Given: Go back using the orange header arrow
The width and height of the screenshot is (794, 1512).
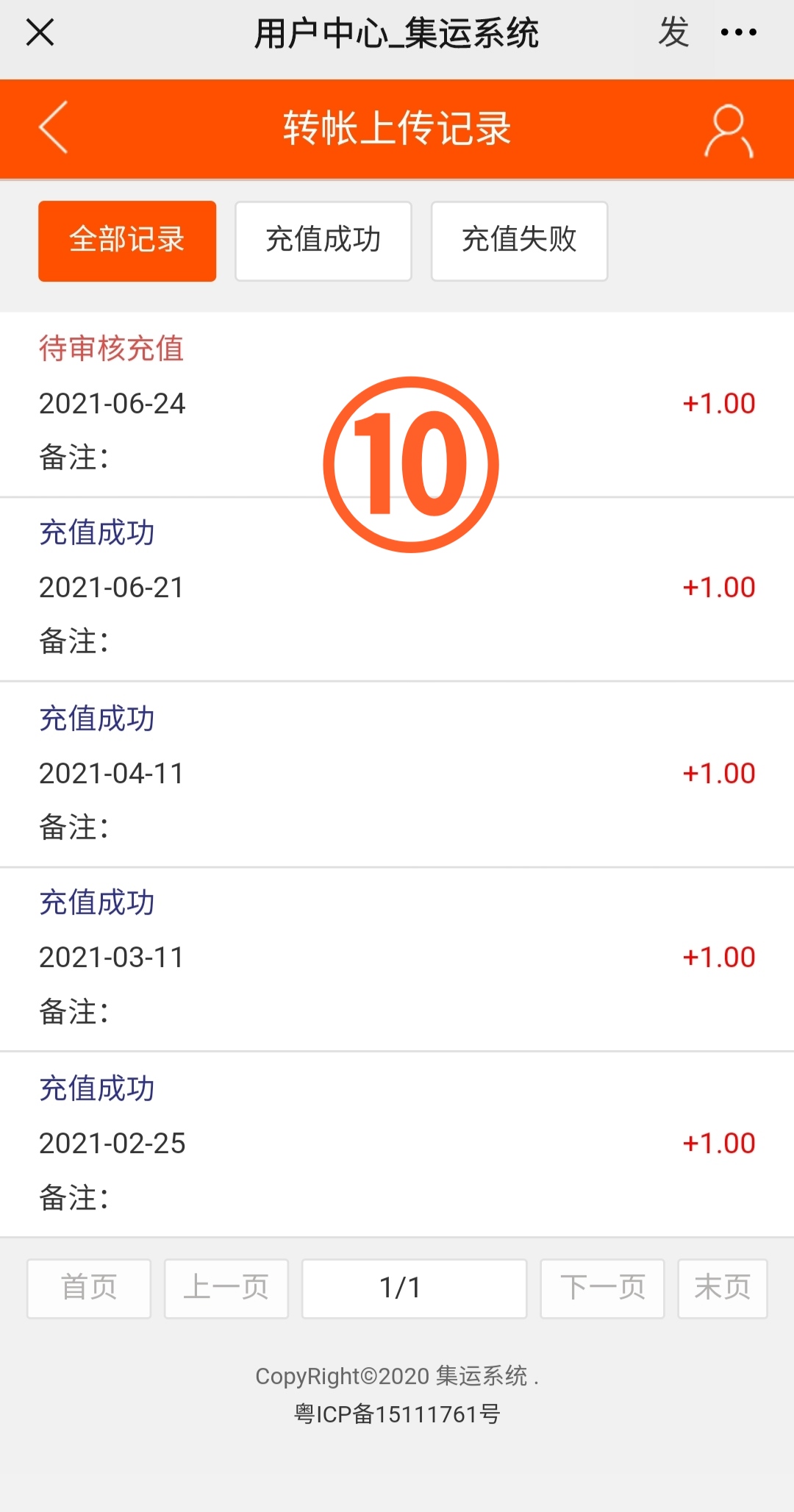Looking at the screenshot, I should tap(53, 127).
